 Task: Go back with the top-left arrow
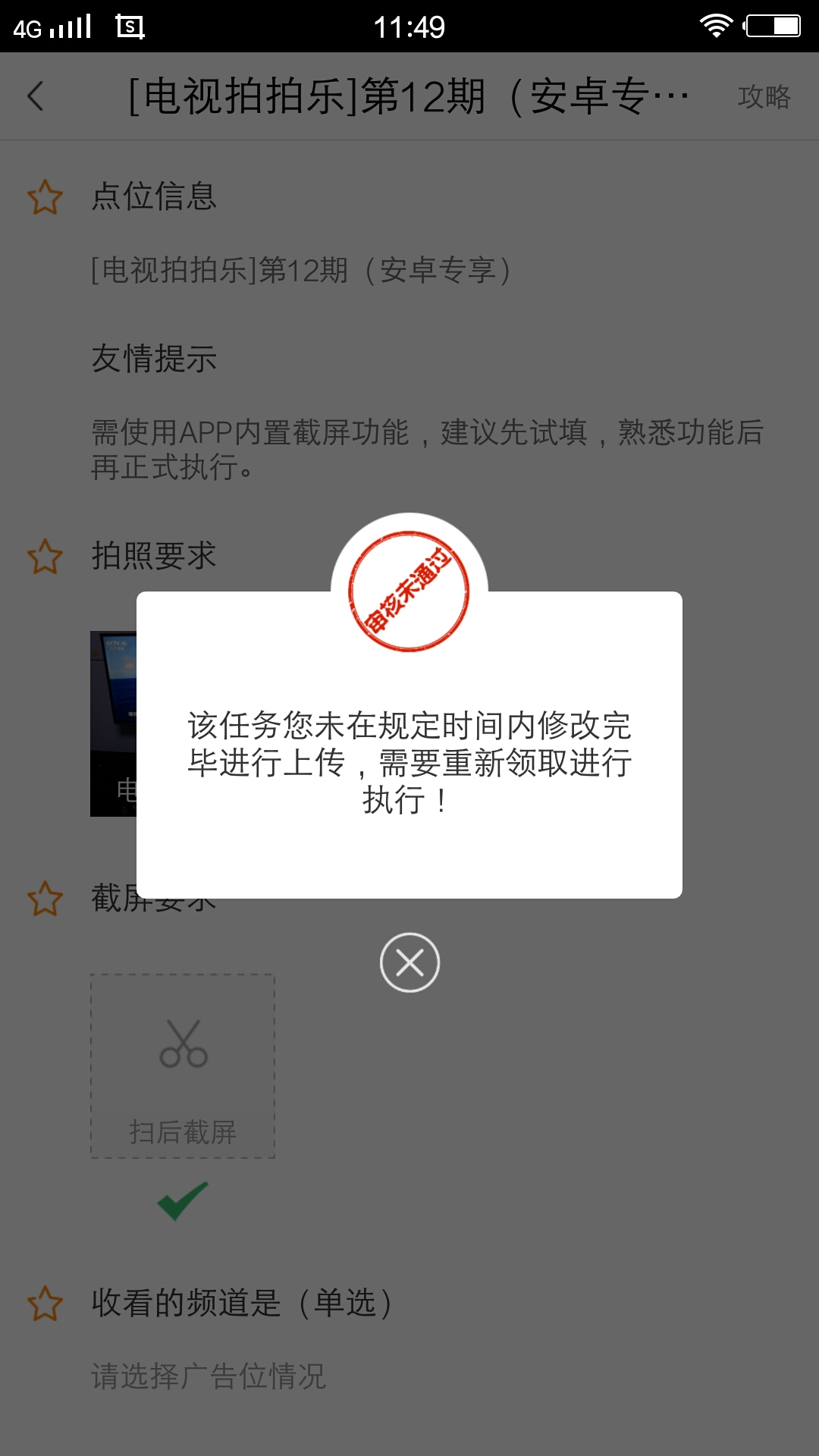[x=36, y=96]
